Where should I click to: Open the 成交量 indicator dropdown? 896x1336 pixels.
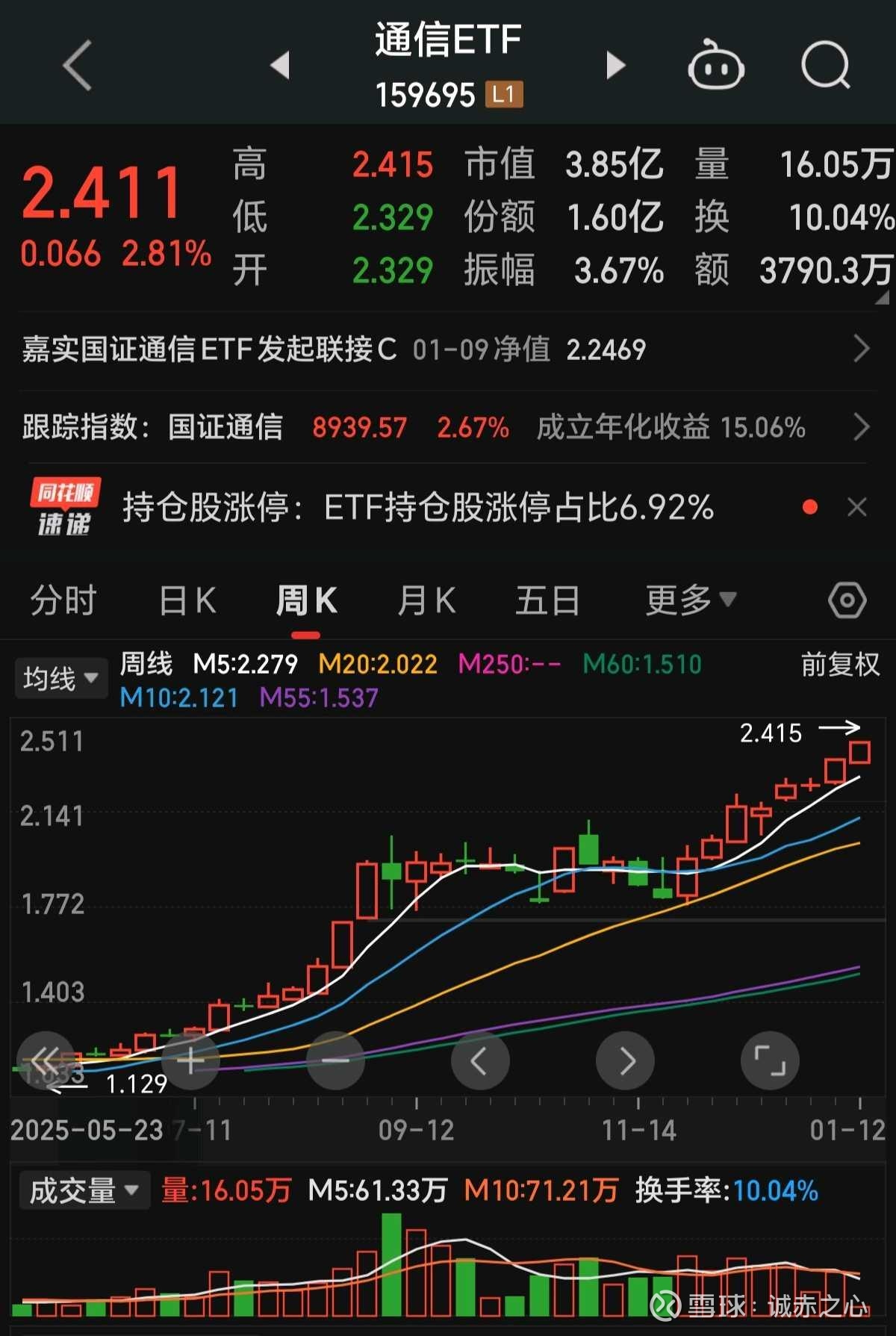[84, 1190]
